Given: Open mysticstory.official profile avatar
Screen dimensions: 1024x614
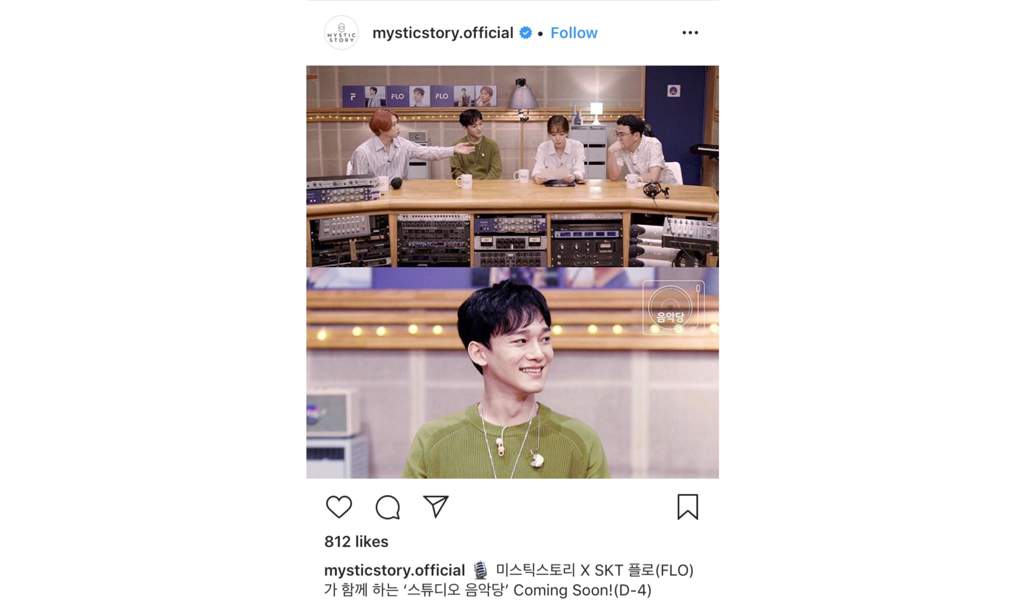Looking at the screenshot, I should coord(341,33).
